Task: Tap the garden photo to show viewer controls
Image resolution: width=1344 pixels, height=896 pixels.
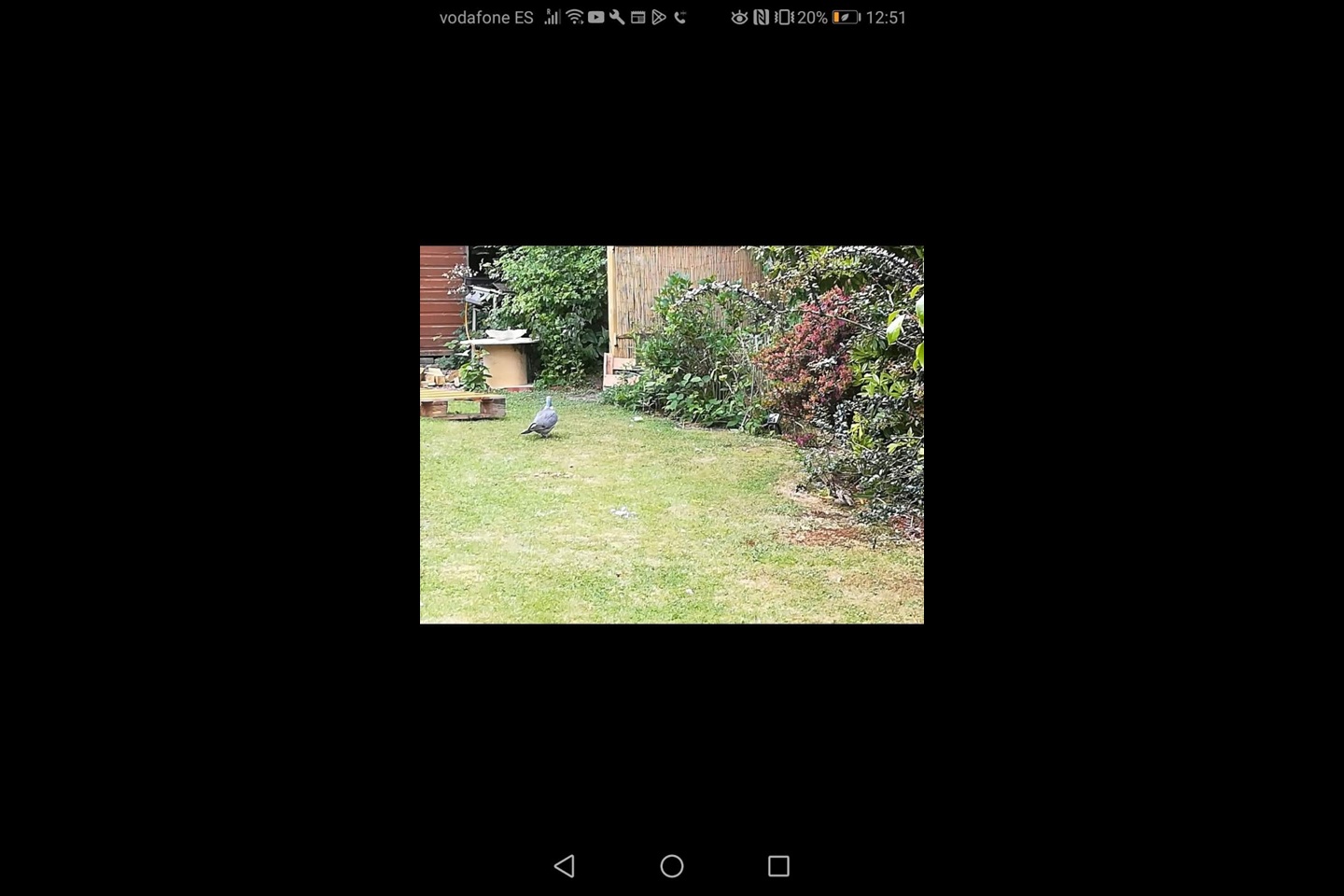Action: click(x=672, y=435)
